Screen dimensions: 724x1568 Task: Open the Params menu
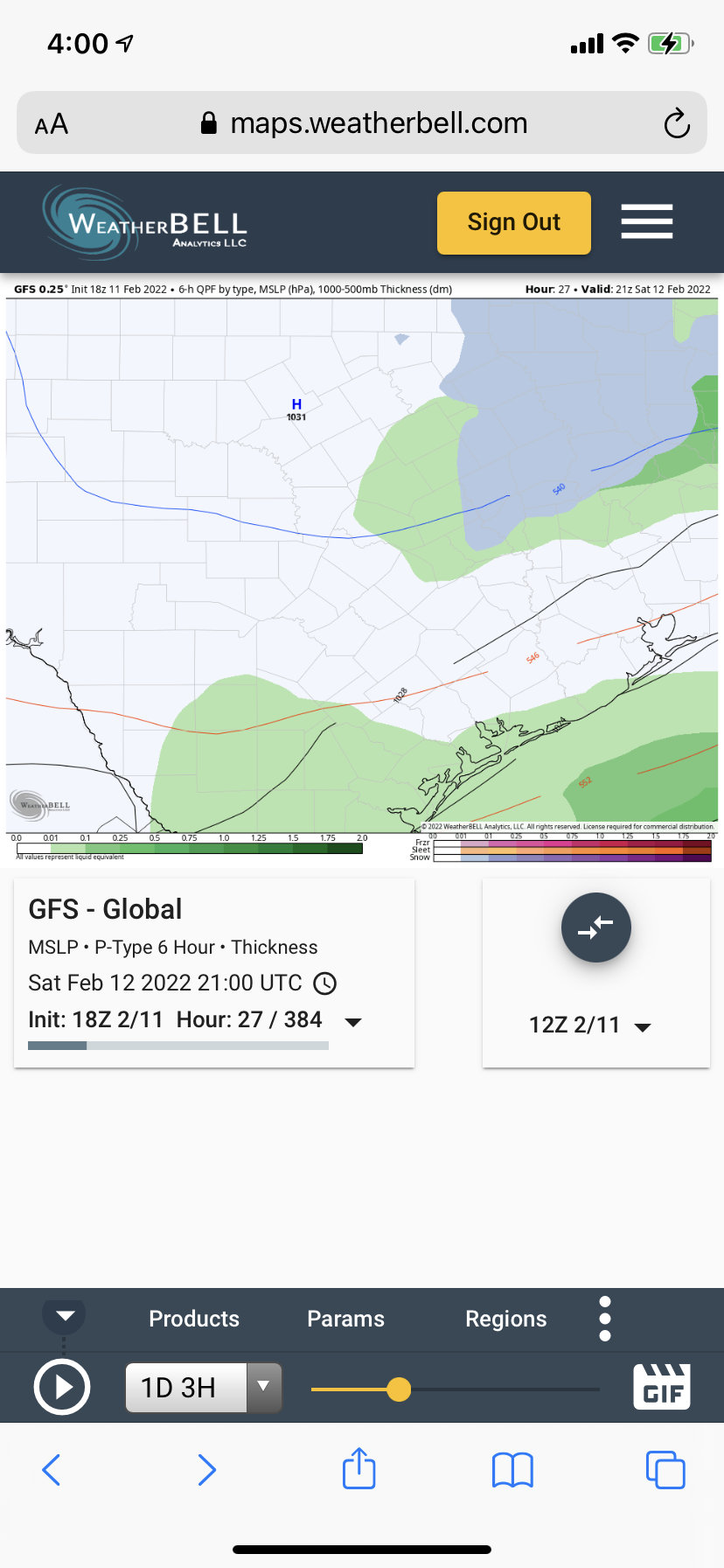(x=345, y=1319)
